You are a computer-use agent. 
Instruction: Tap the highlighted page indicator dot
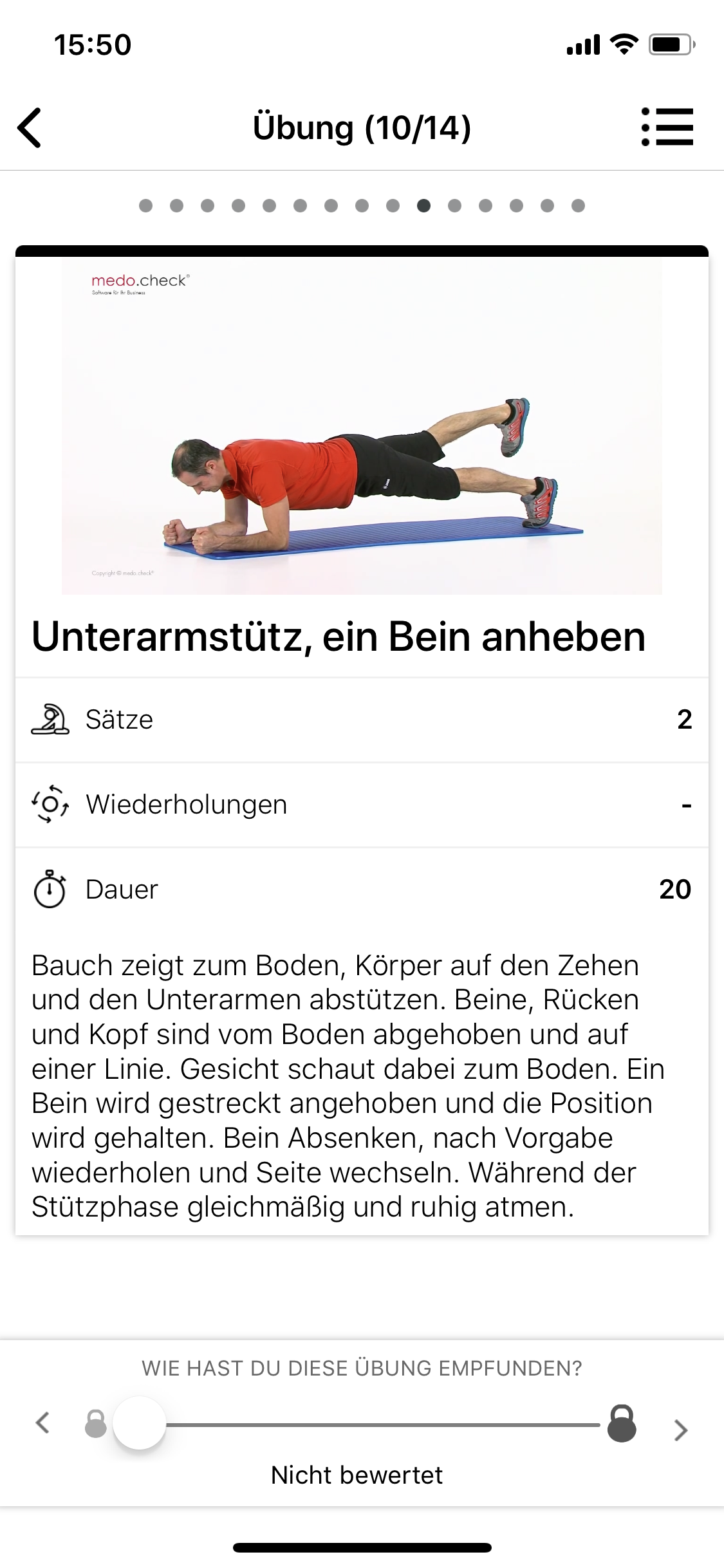423,205
